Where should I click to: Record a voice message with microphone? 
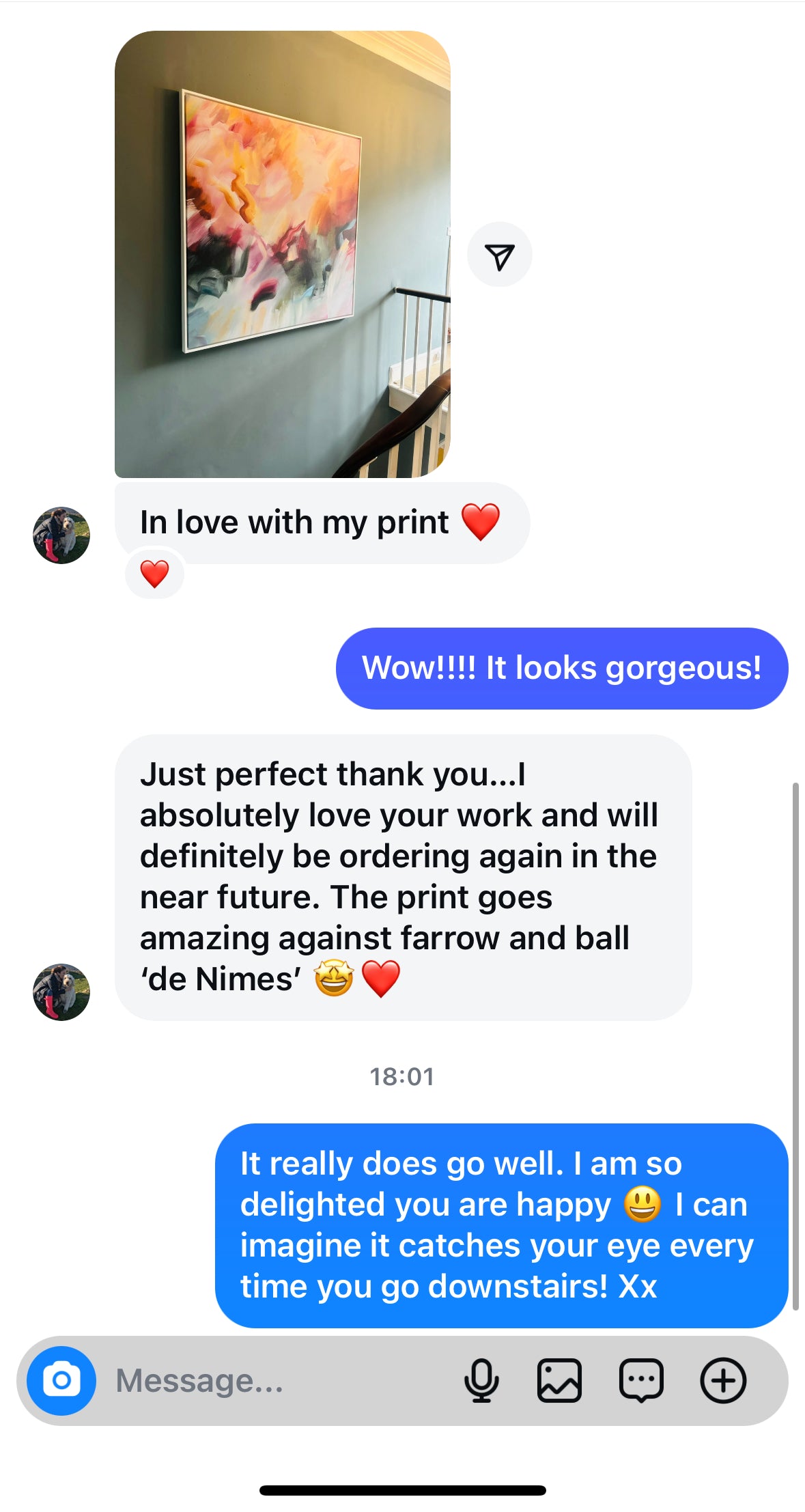pos(481,1381)
